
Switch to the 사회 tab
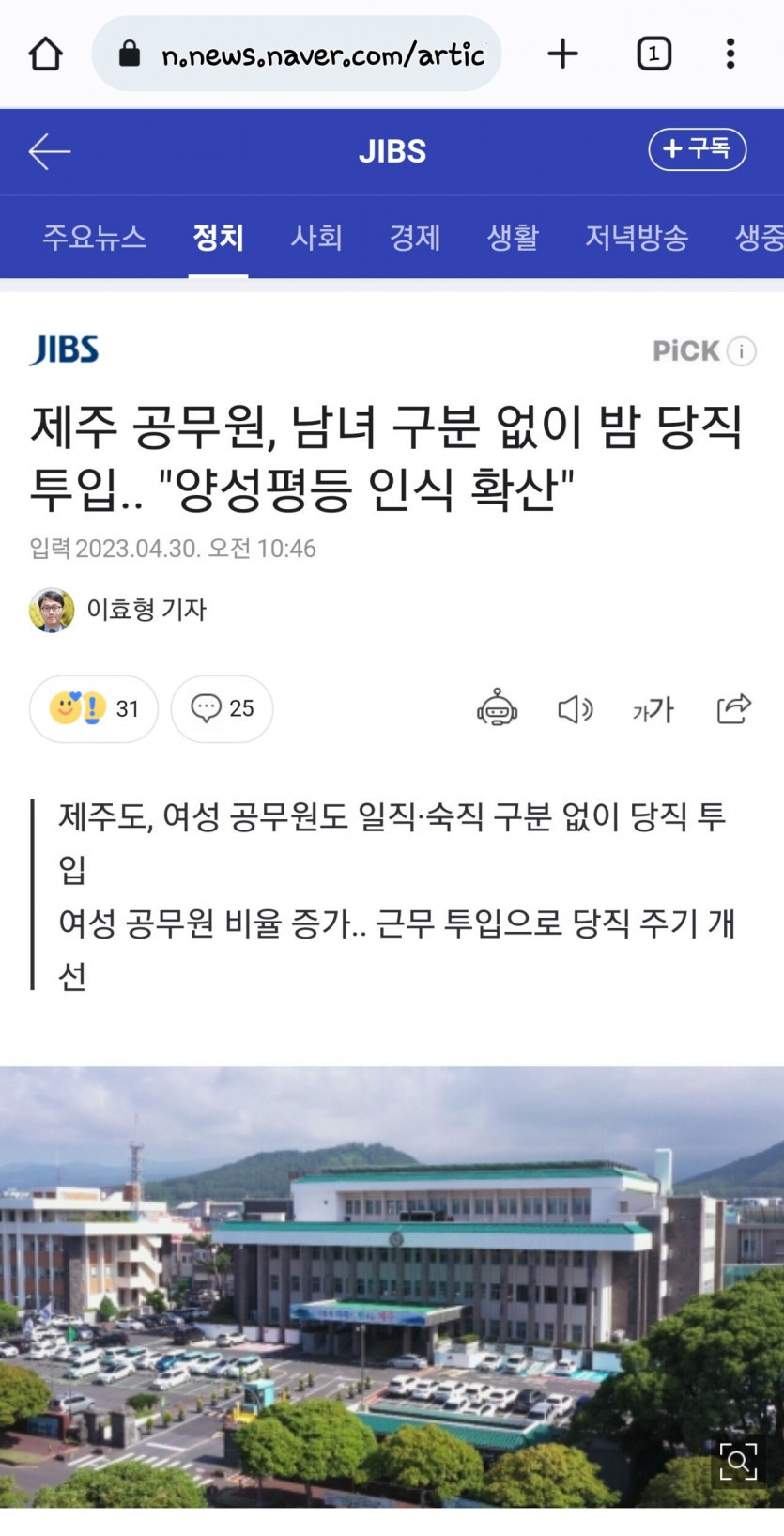pyautogui.click(x=316, y=237)
